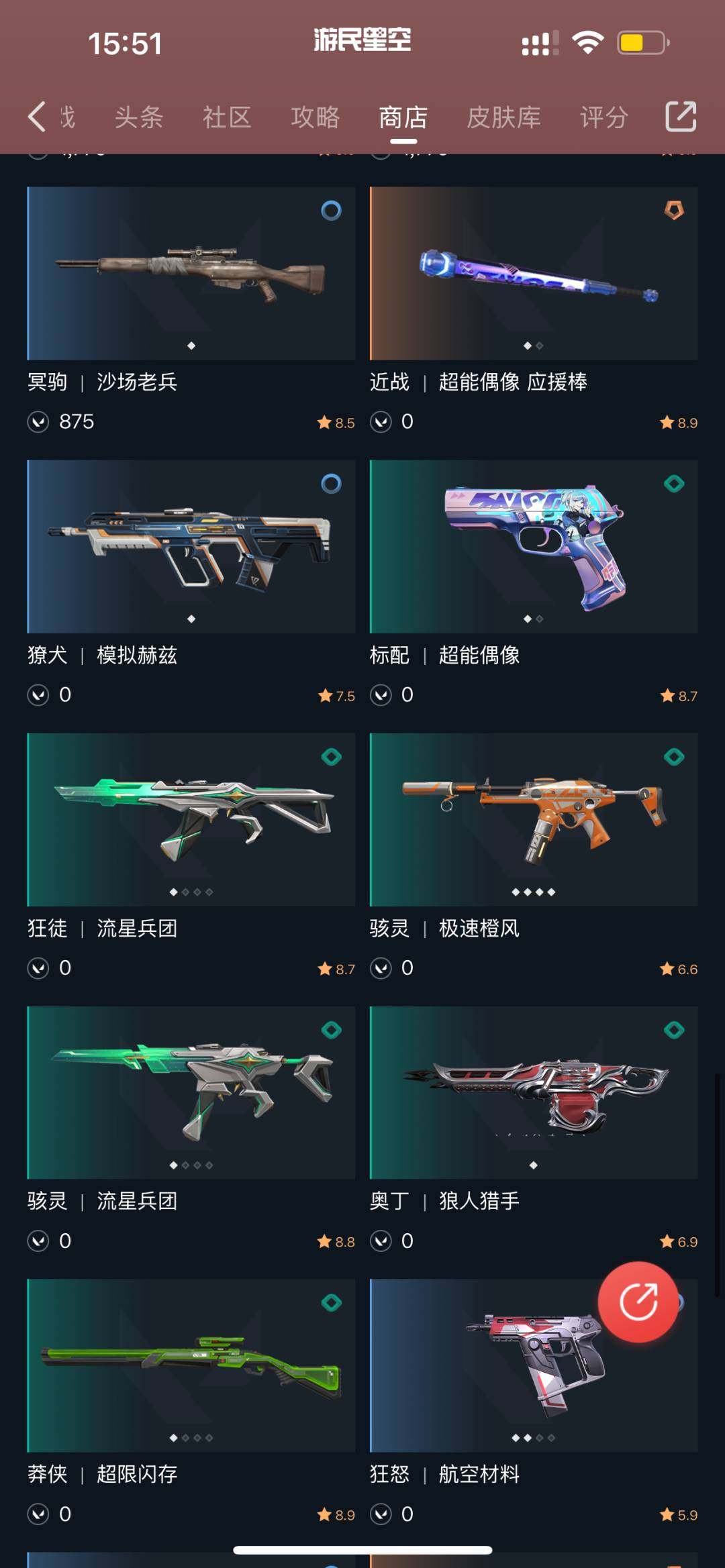
Task: Go back with the left arrow
Action: 37,117
